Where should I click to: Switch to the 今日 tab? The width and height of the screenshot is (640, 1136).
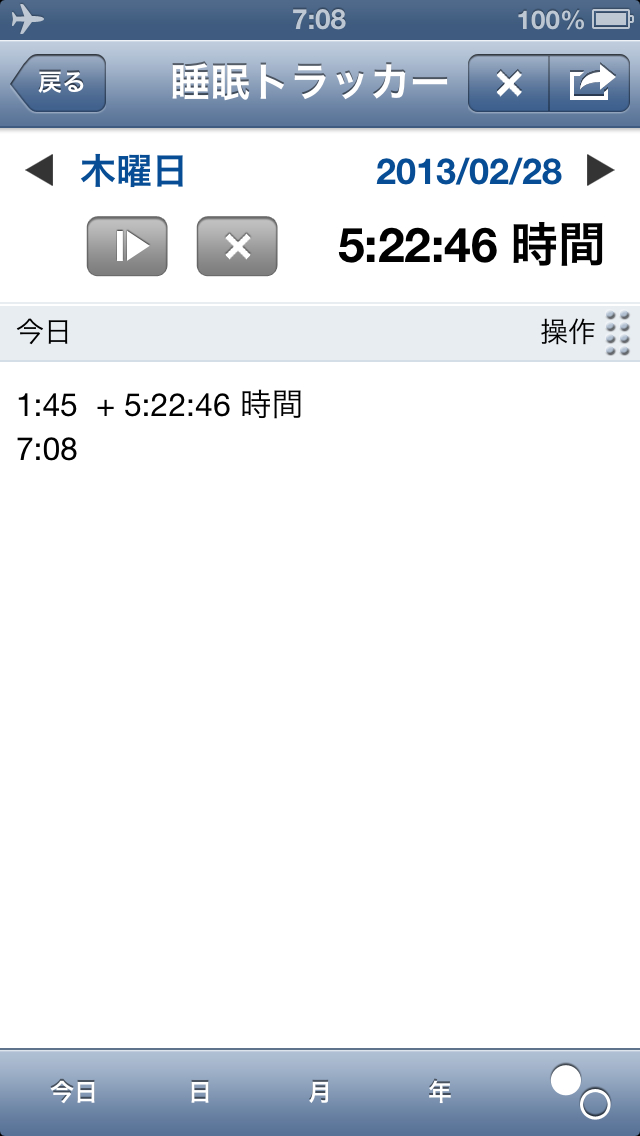[73, 1091]
